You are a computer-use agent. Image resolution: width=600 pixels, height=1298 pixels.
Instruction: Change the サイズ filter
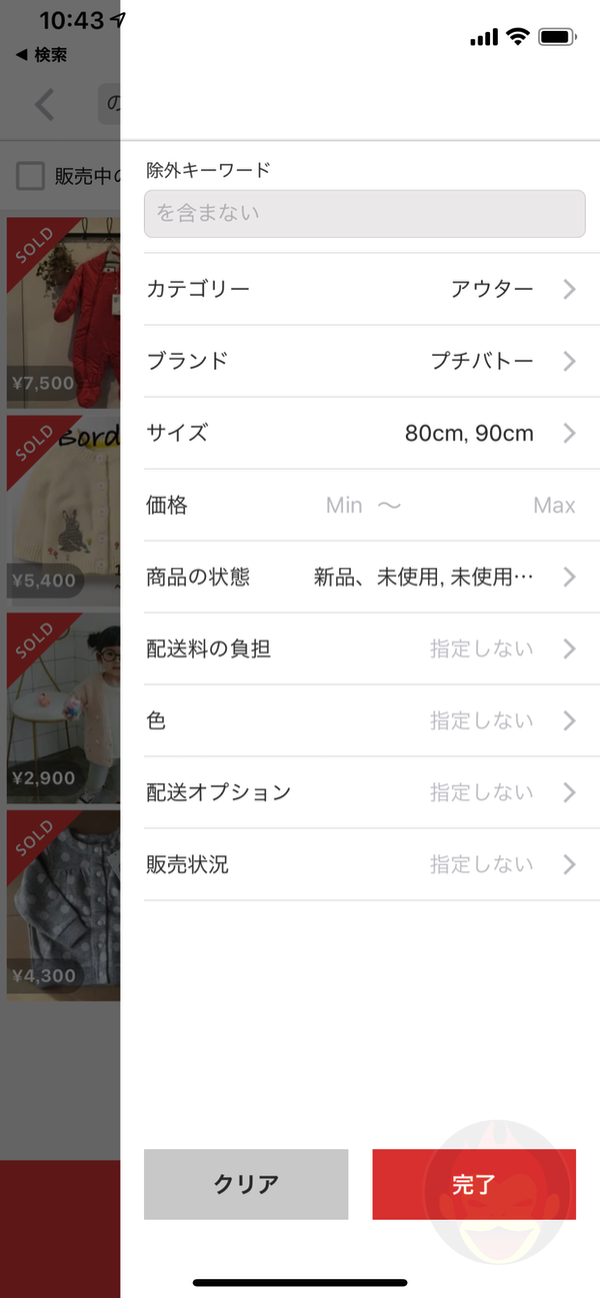tap(360, 433)
